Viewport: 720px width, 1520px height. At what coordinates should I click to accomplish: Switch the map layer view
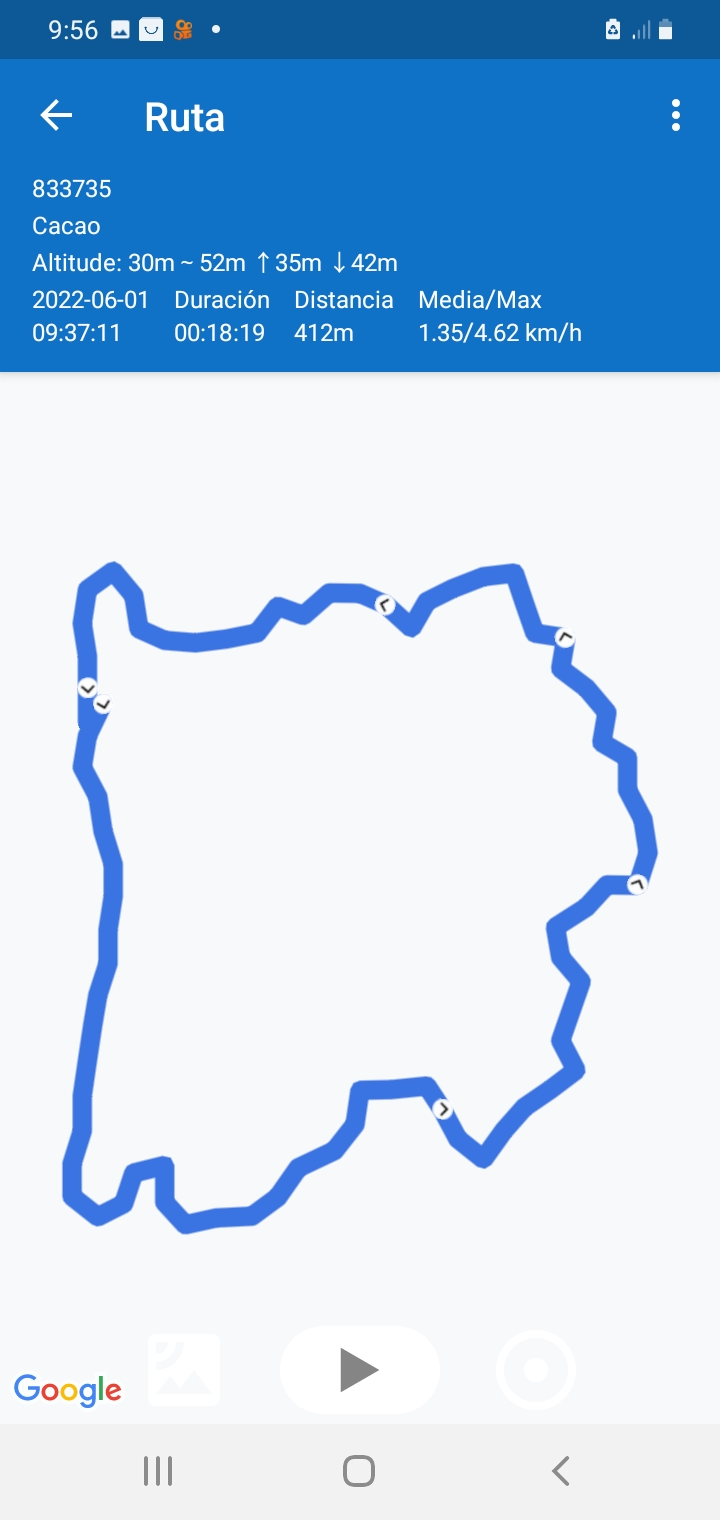[x=184, y=1369]
